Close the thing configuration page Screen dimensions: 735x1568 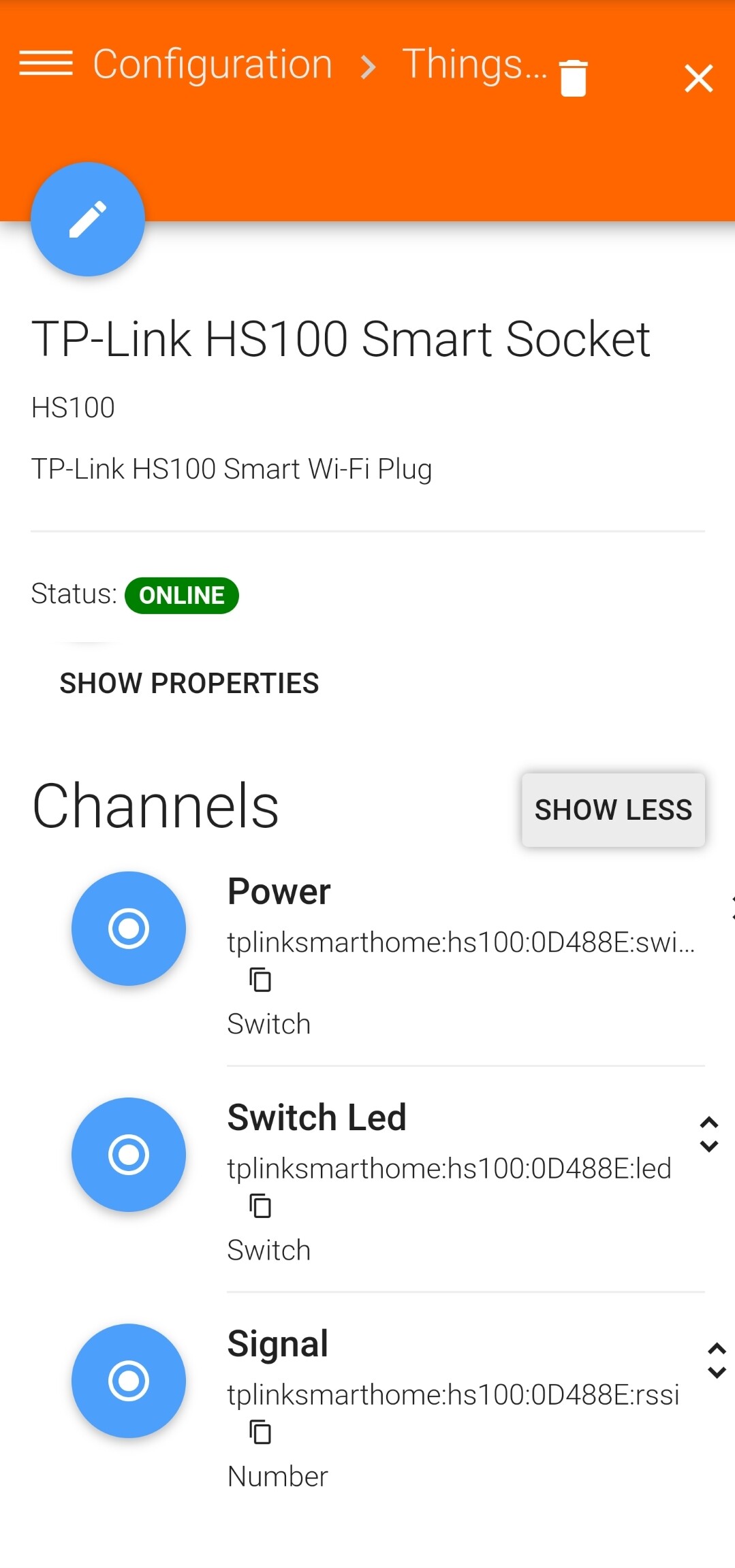click(x=698, y=78)
